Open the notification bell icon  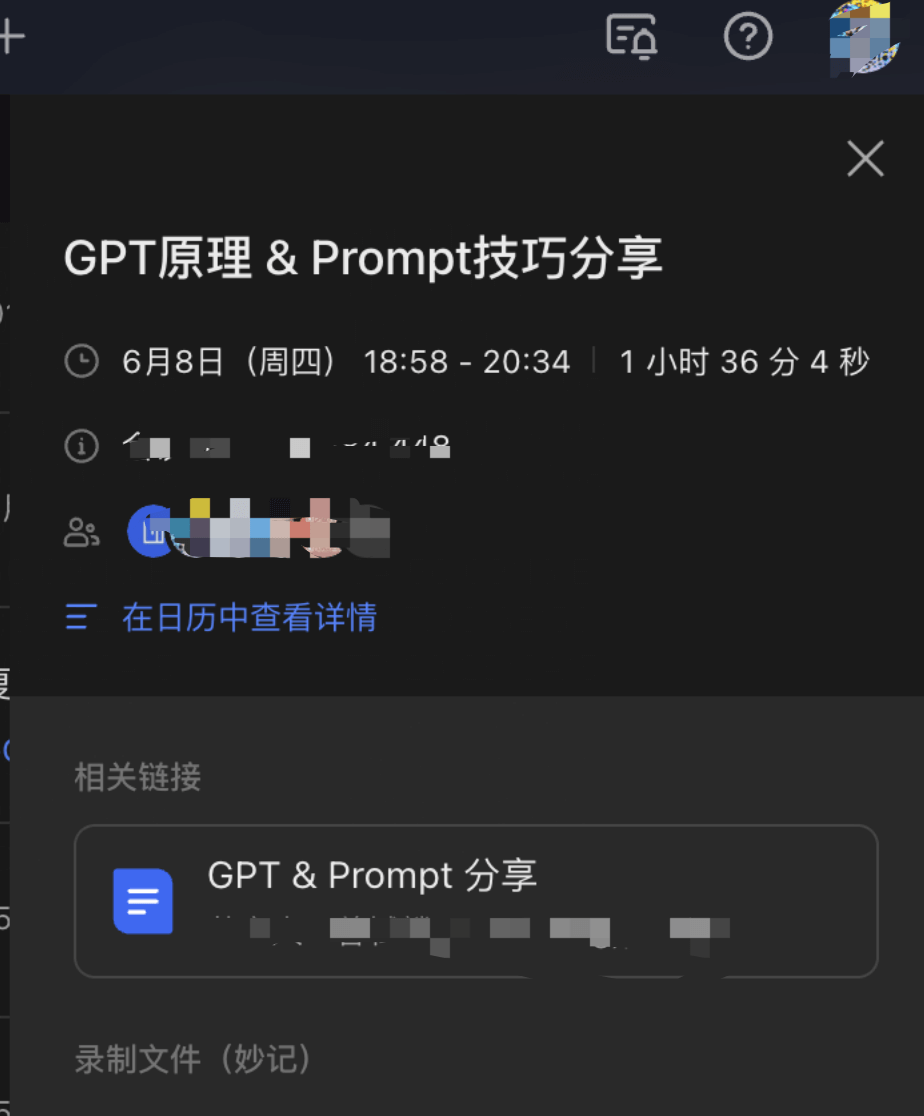[x=632, y=37]
